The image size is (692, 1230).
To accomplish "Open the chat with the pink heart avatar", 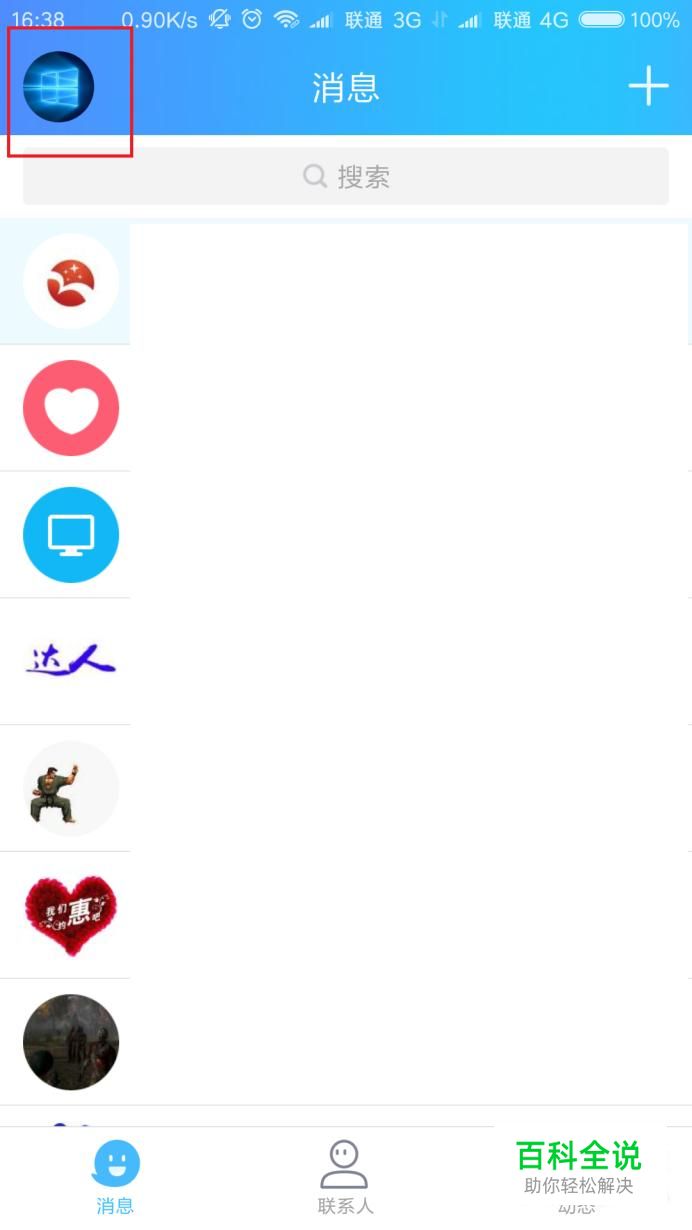I will 71,408.
